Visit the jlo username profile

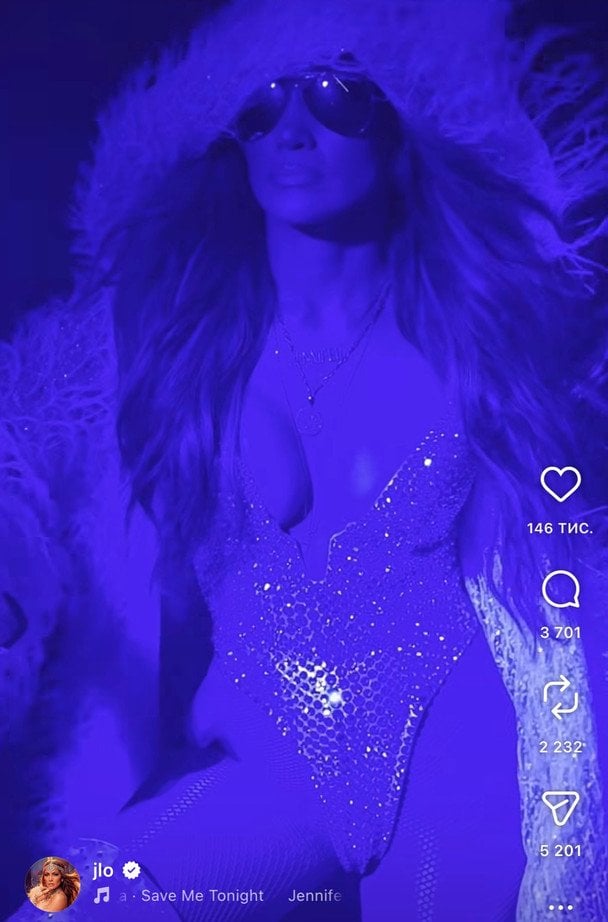pyautogui.click(x=103, y=870)
